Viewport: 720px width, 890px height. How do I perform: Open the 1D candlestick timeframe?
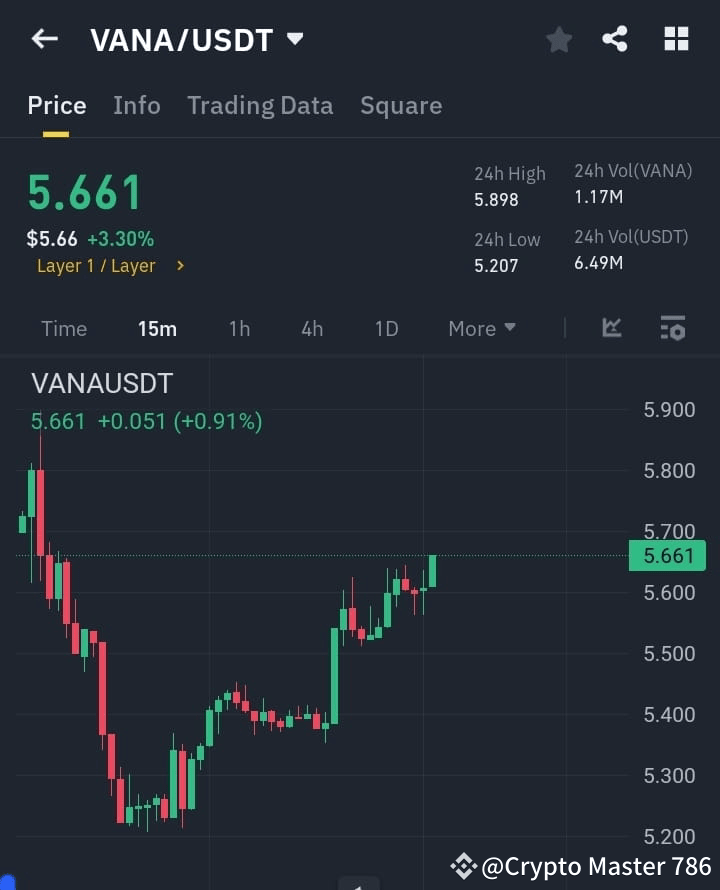point(386,328)
